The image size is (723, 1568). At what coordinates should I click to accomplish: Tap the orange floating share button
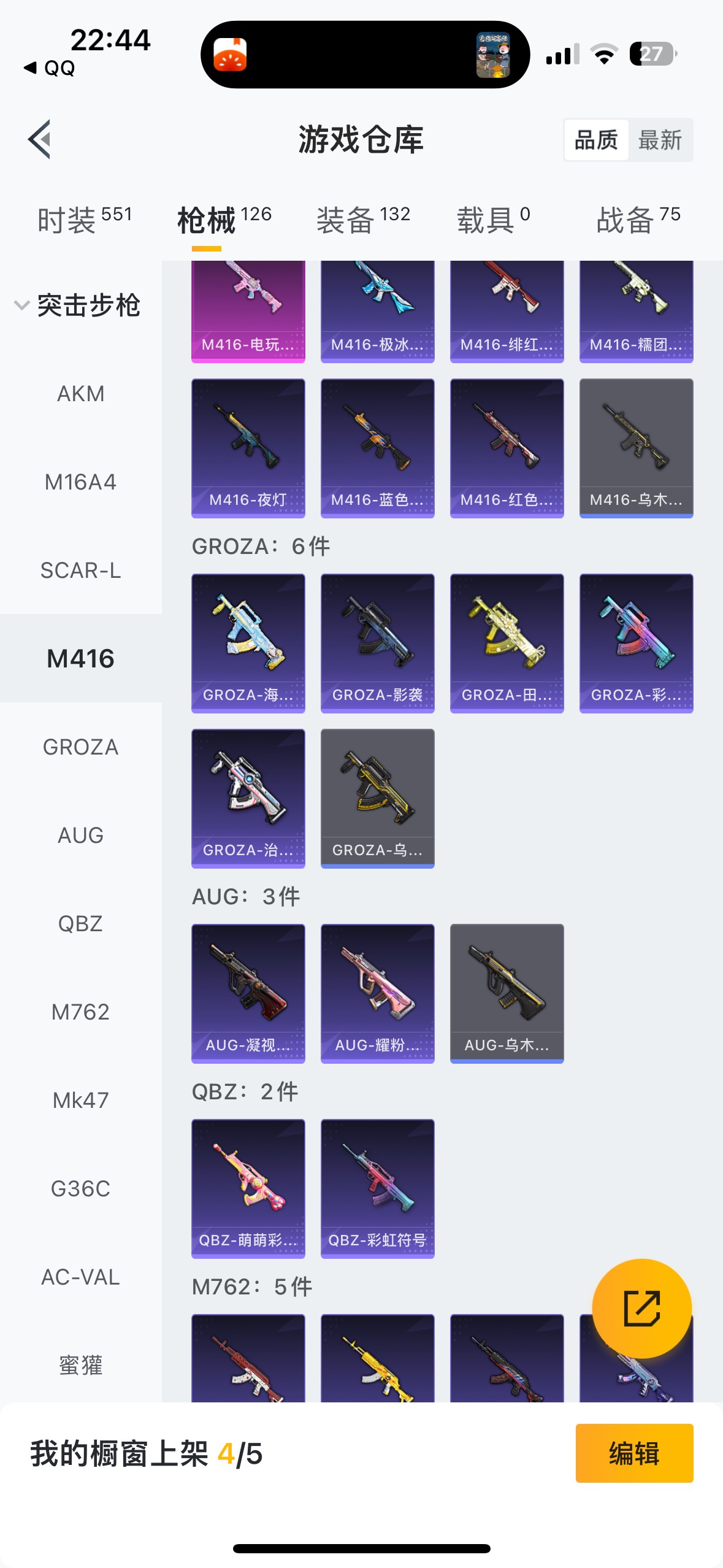pos(641,1309)
